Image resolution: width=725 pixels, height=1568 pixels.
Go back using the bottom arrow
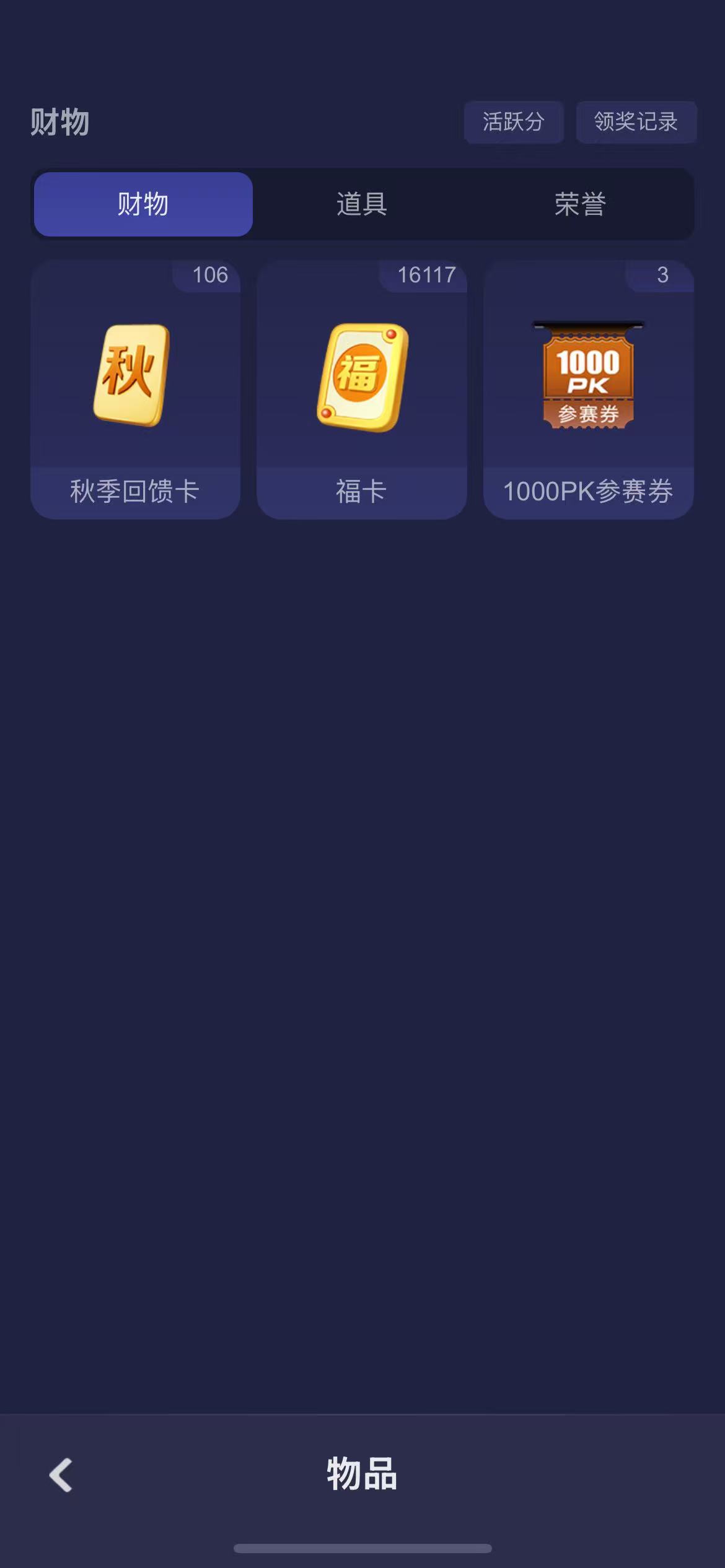(x=61, y=1475)
